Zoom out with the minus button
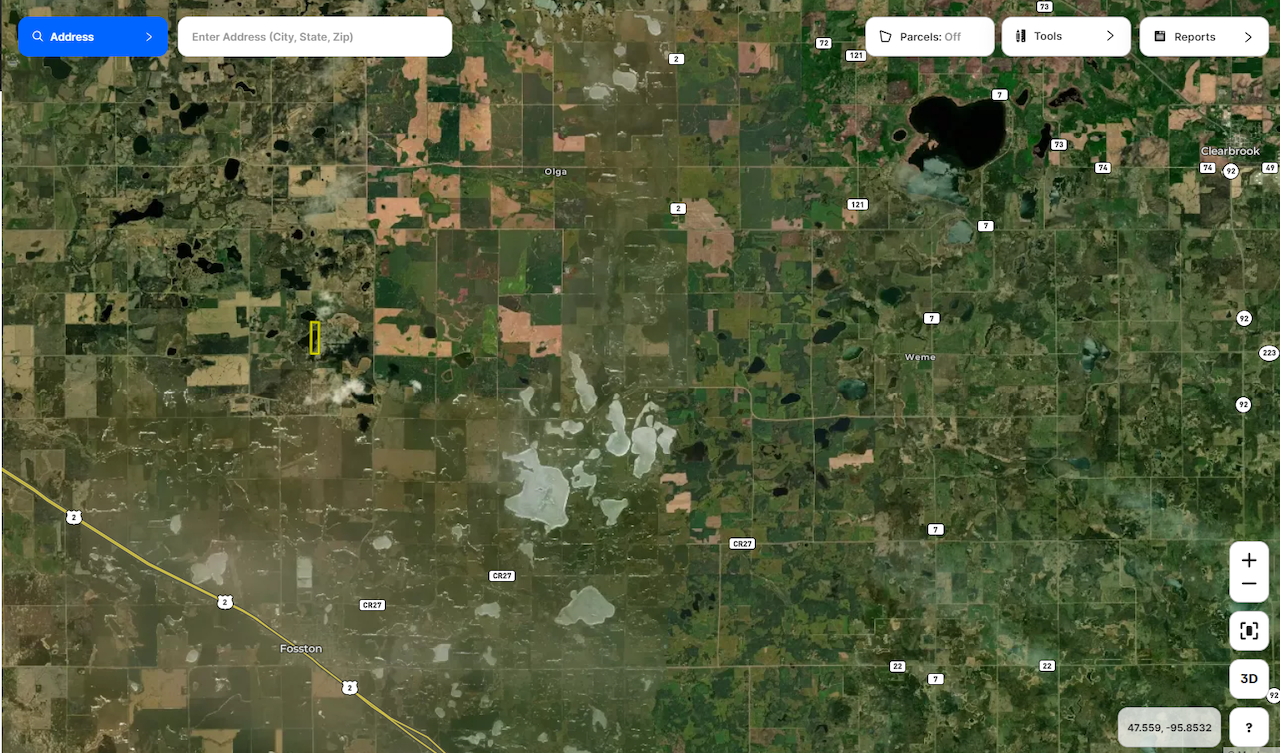Viewport: 1280px width, 753px height. pos(1248,584)
